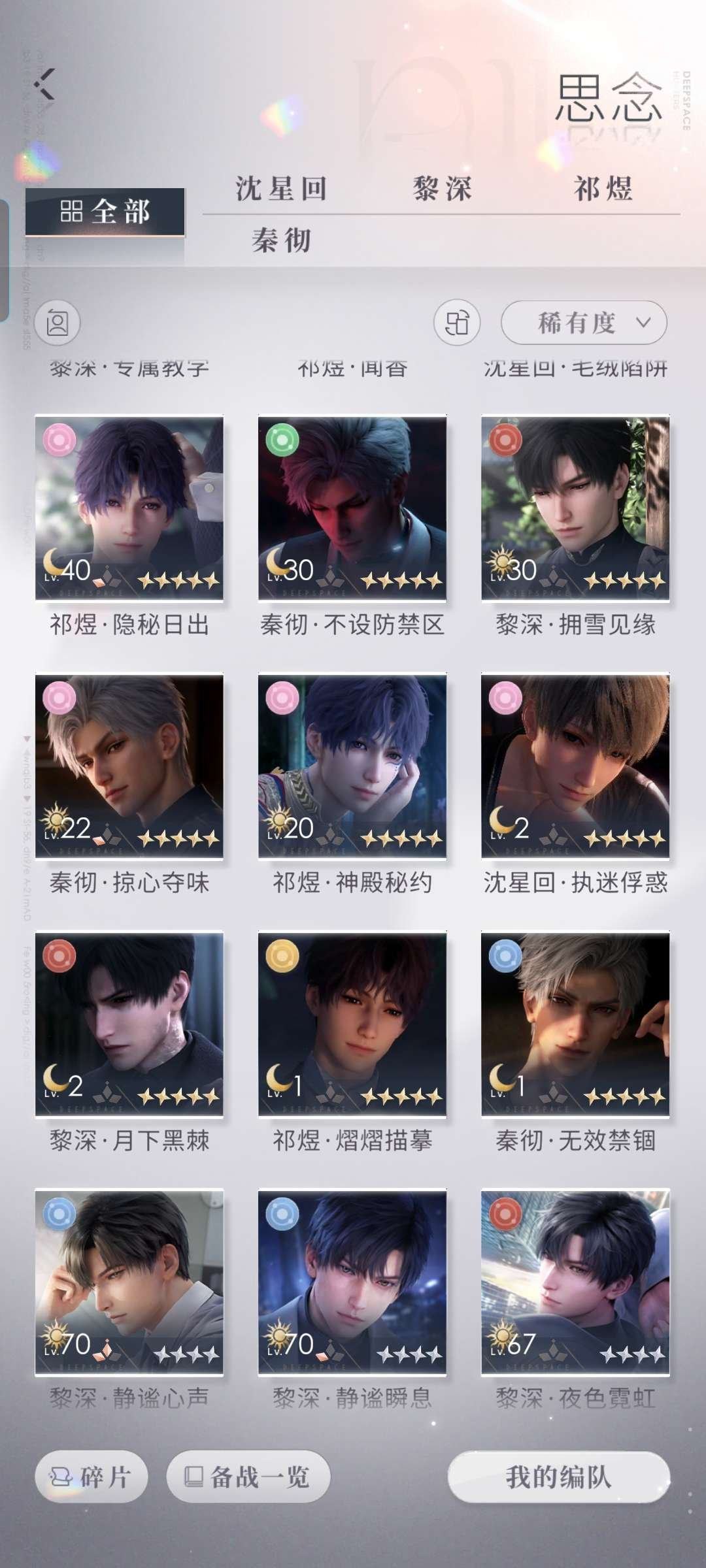The height and width of the screenshot is (1568, 706).
Task: Open the 碎片 fragments button
Action: pos(92,1477)
